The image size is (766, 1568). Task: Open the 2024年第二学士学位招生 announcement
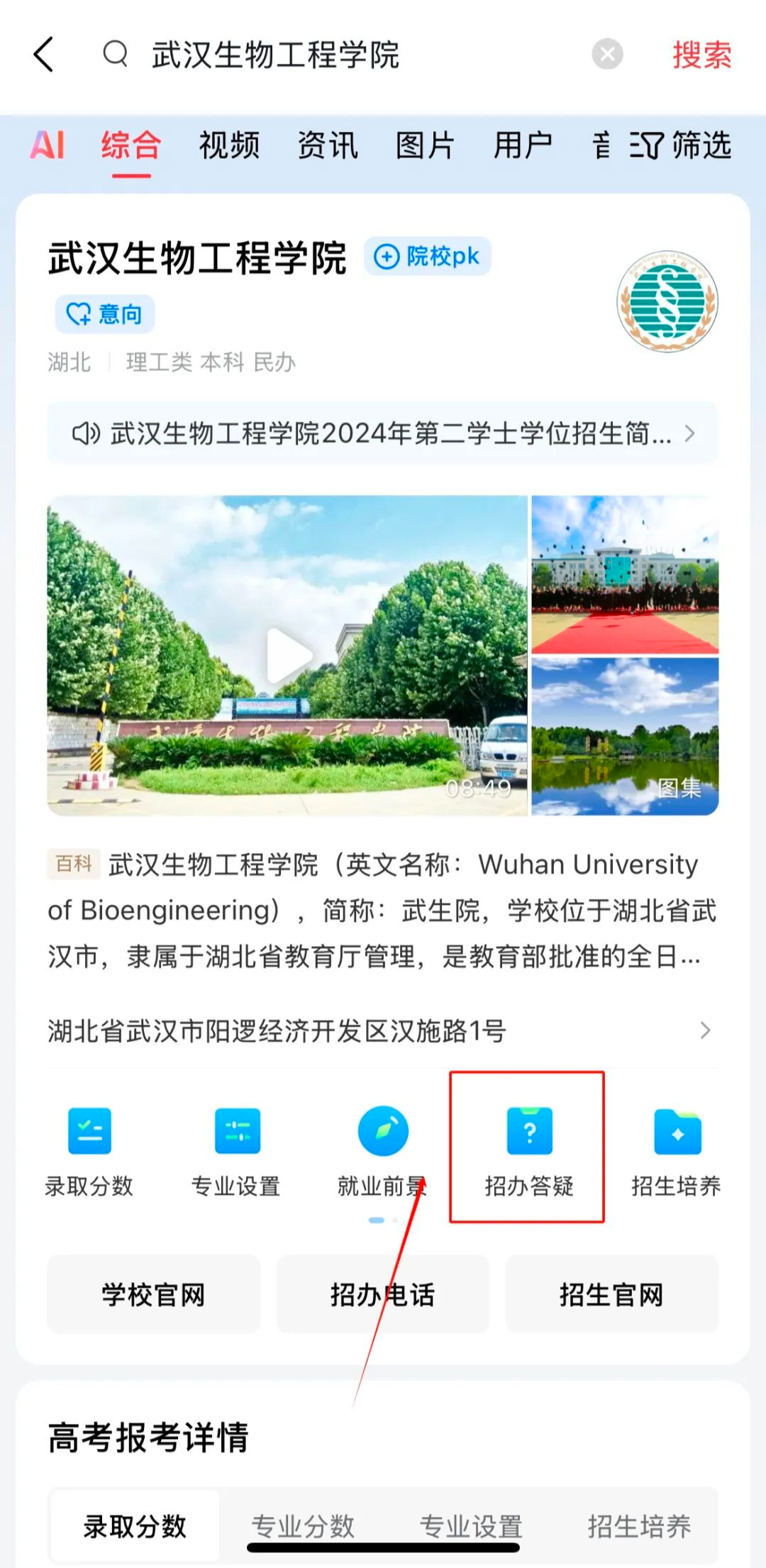point(383,433)
